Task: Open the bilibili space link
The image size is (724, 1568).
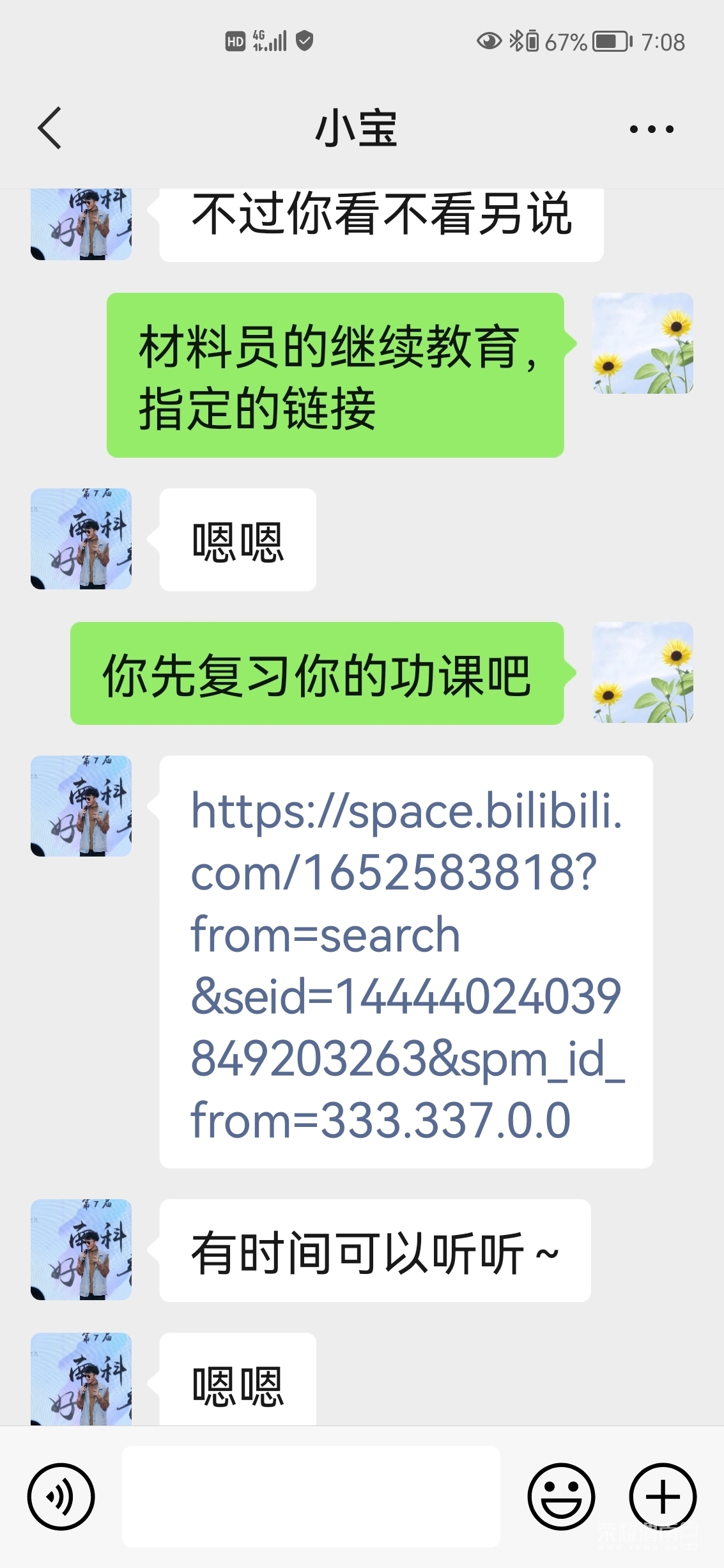Action: point(406,963)
